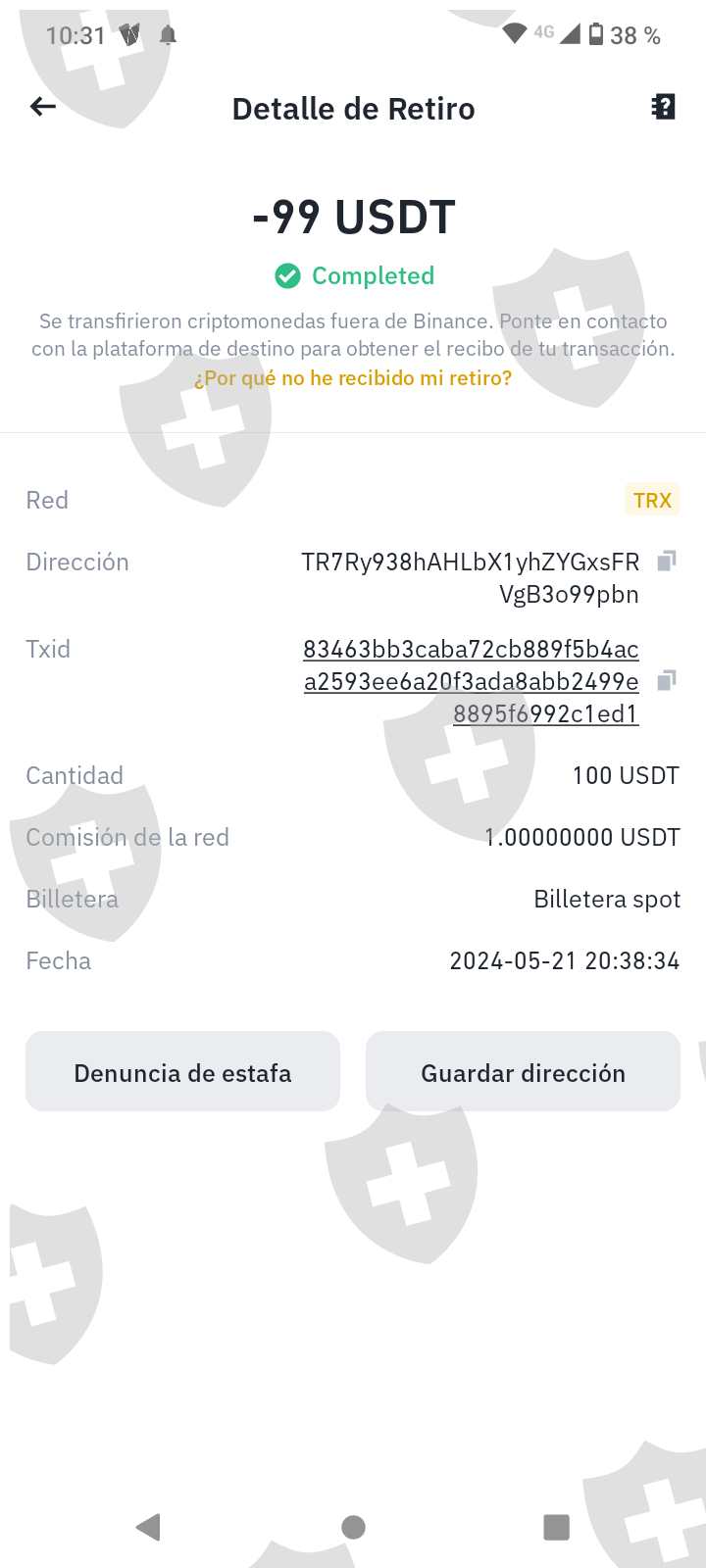
Task: Open the system recent apps view
Action: pos(556,1527)
